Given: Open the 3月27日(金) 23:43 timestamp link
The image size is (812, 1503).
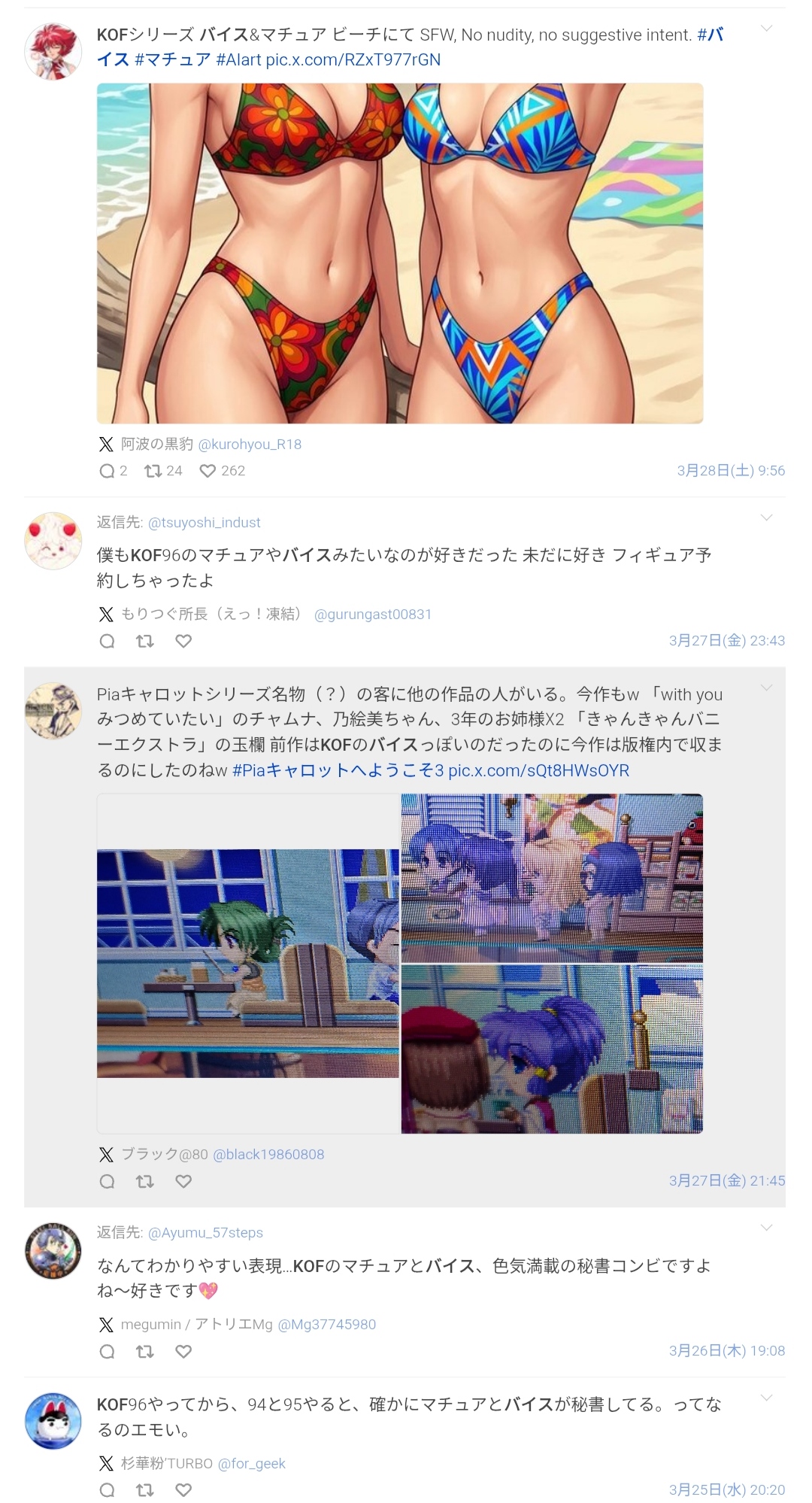Looking at the screenshot, I should pyautogui.click(x=726, y=641).
